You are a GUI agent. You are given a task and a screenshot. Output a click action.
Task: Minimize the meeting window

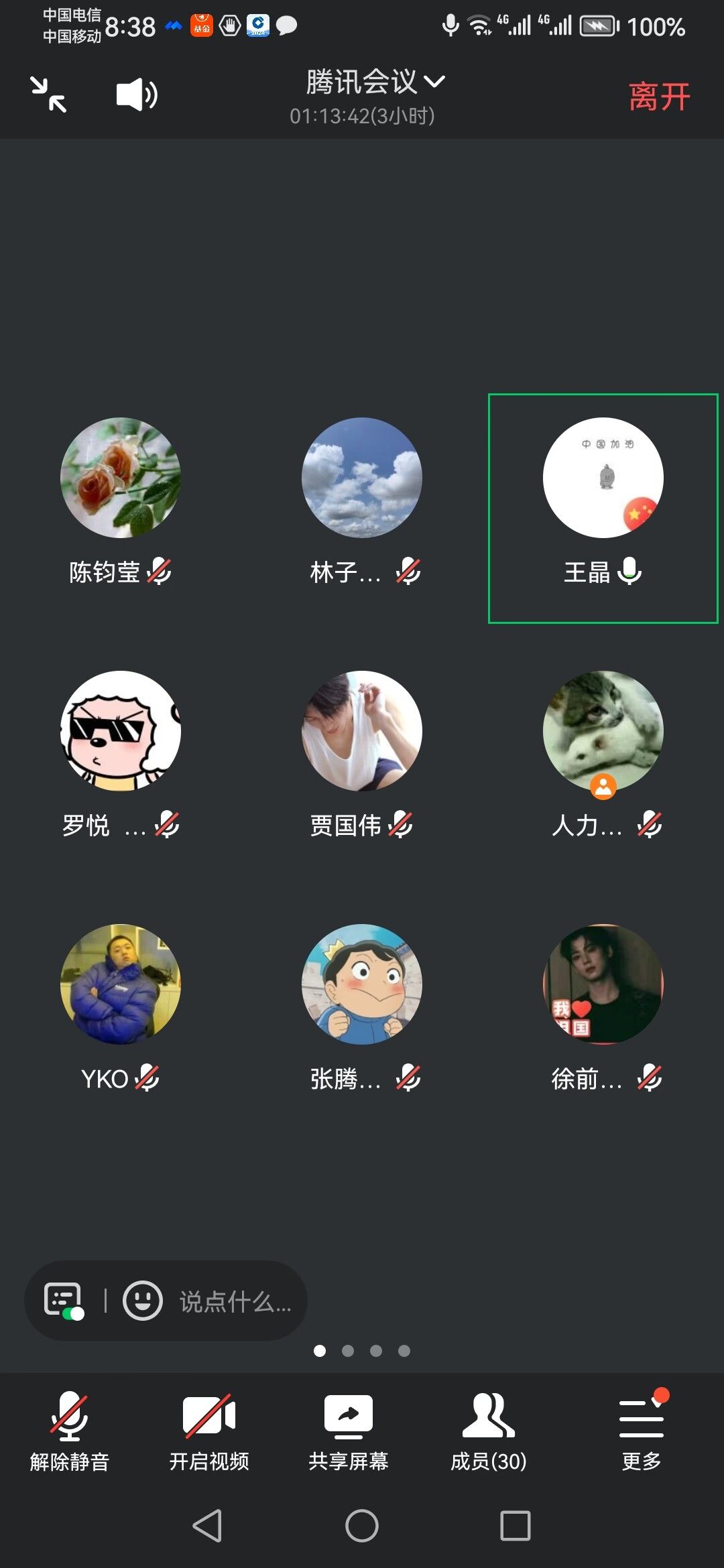tap(49, 94)
